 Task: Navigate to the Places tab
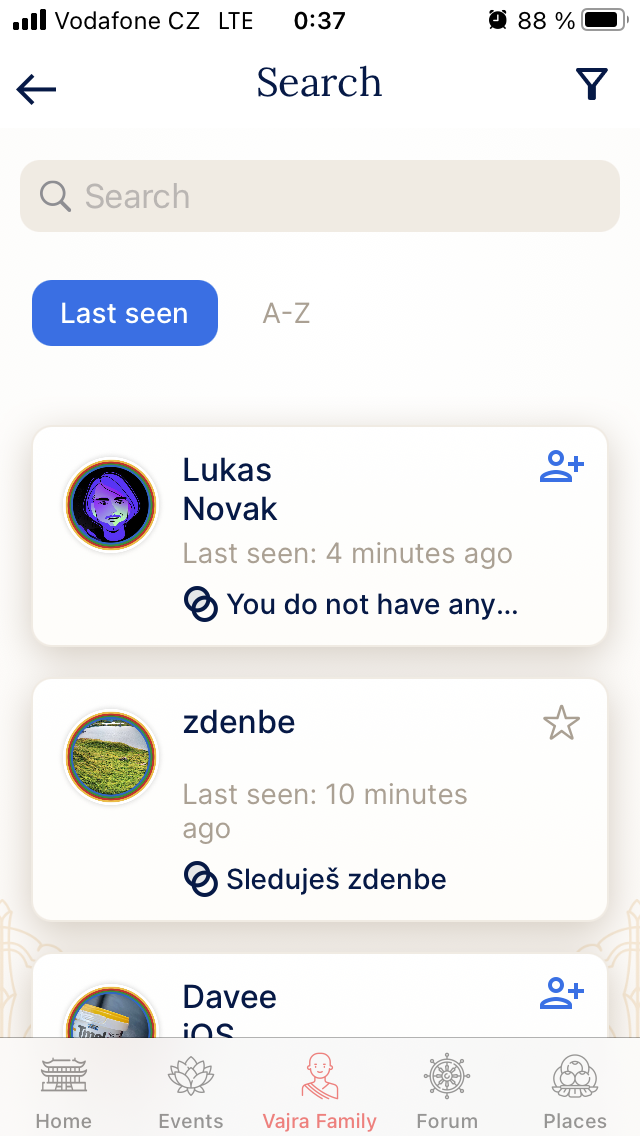tap(575, 1090)
